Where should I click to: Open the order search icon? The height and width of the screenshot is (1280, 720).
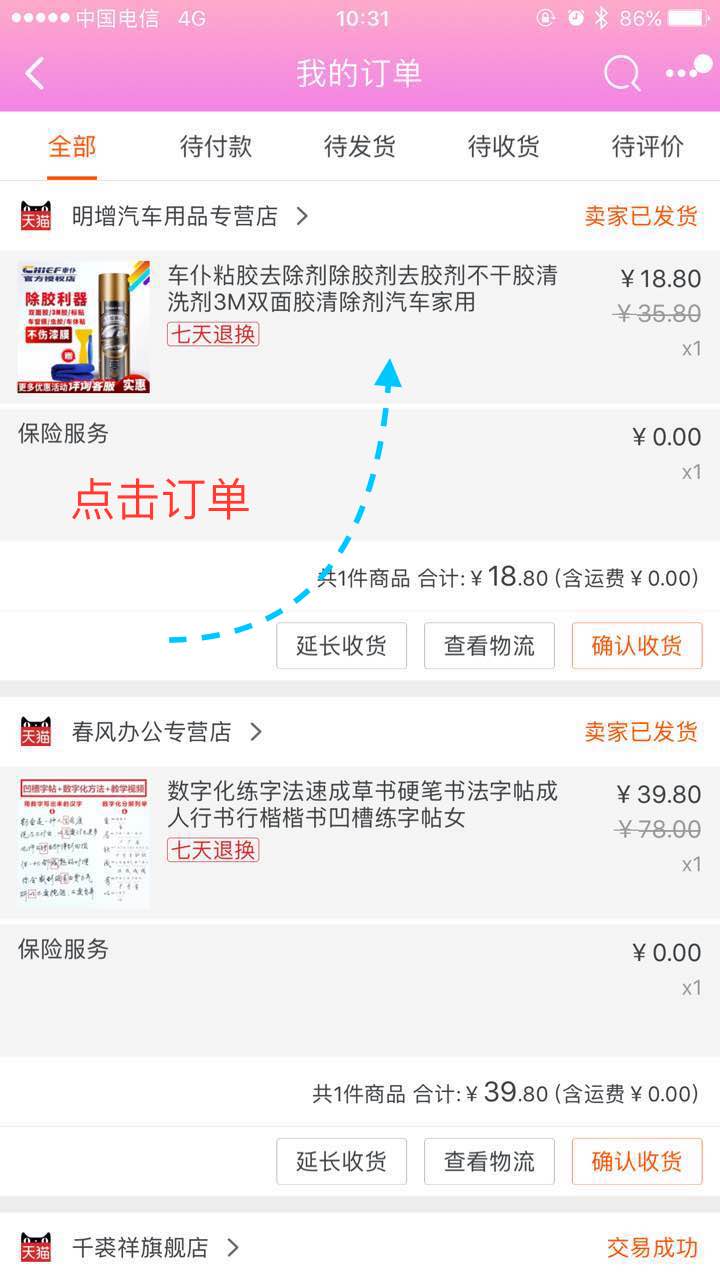click(x=622, y=73)
